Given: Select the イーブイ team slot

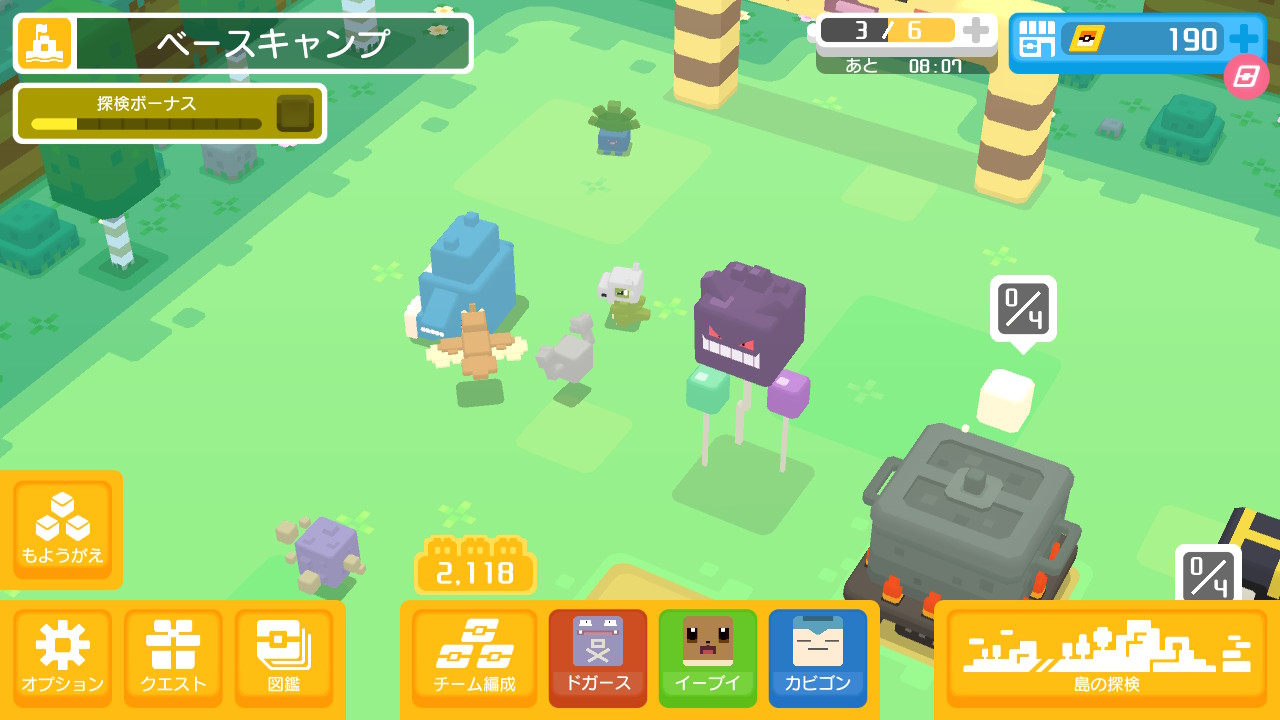Looking at the screenshot, I should coord(708,657).
